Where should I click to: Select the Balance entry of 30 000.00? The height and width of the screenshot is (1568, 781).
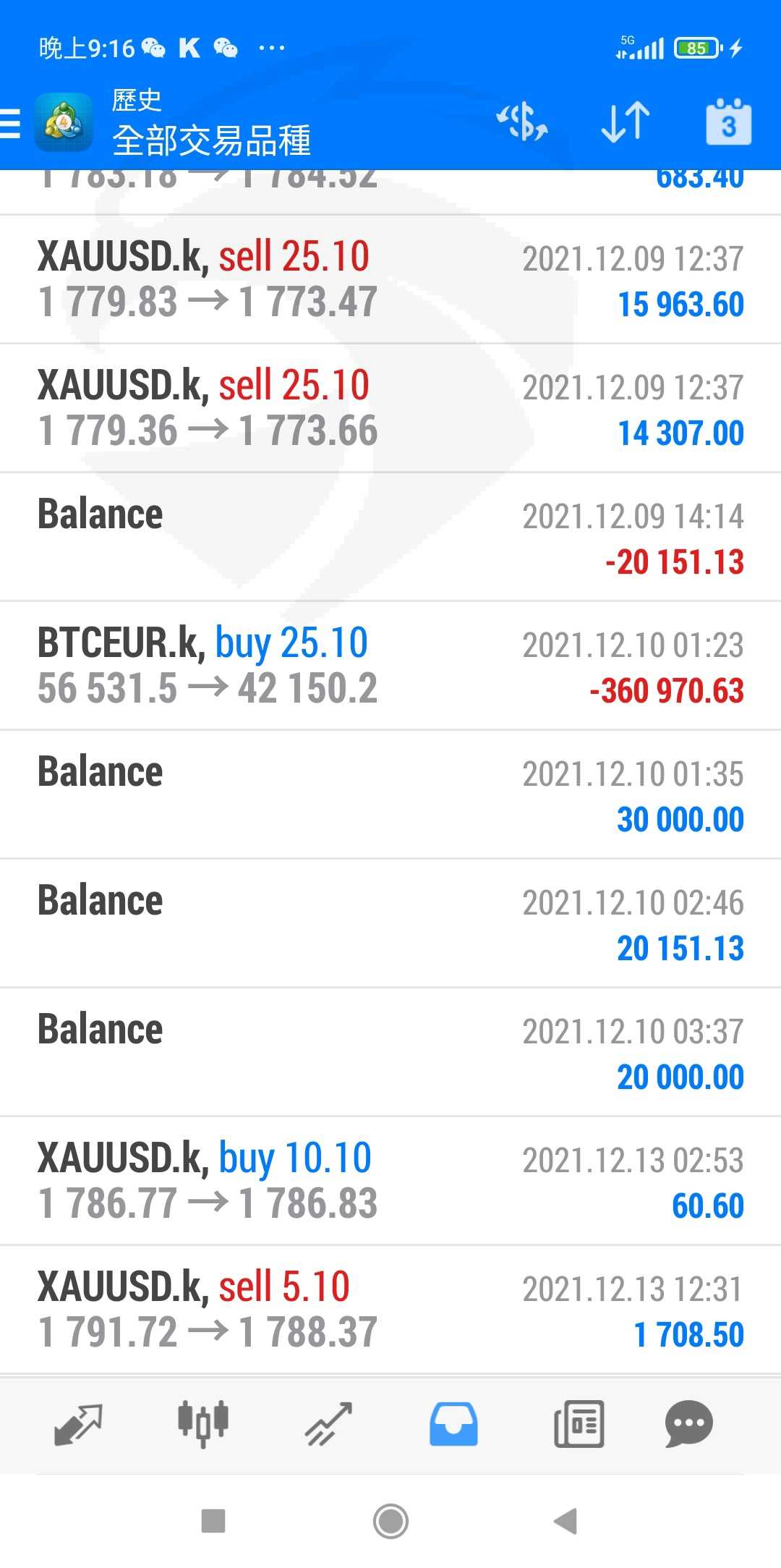click(390, 794)
